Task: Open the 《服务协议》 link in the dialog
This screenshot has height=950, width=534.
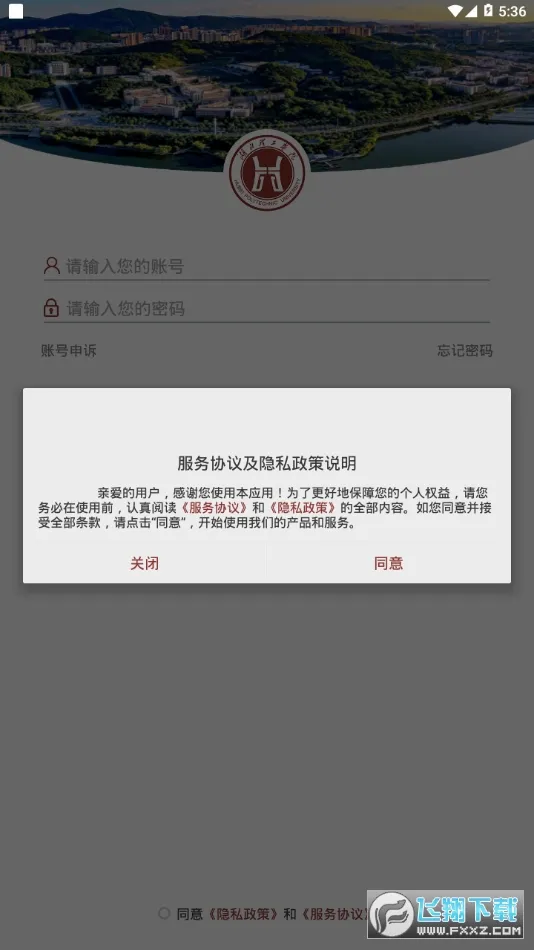Action: 215,508
